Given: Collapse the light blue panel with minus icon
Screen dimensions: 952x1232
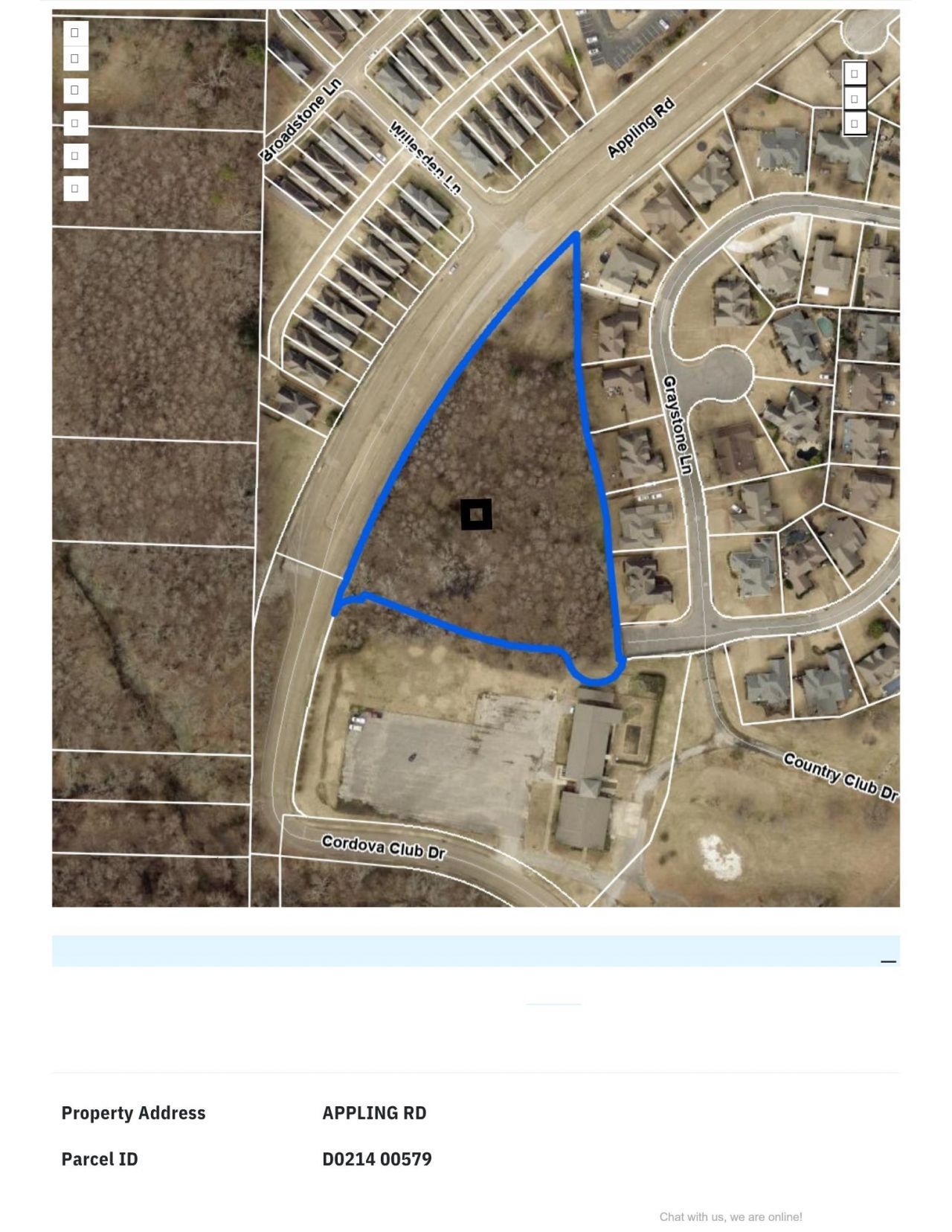Looking at the screenshot, I should [888, 961].
